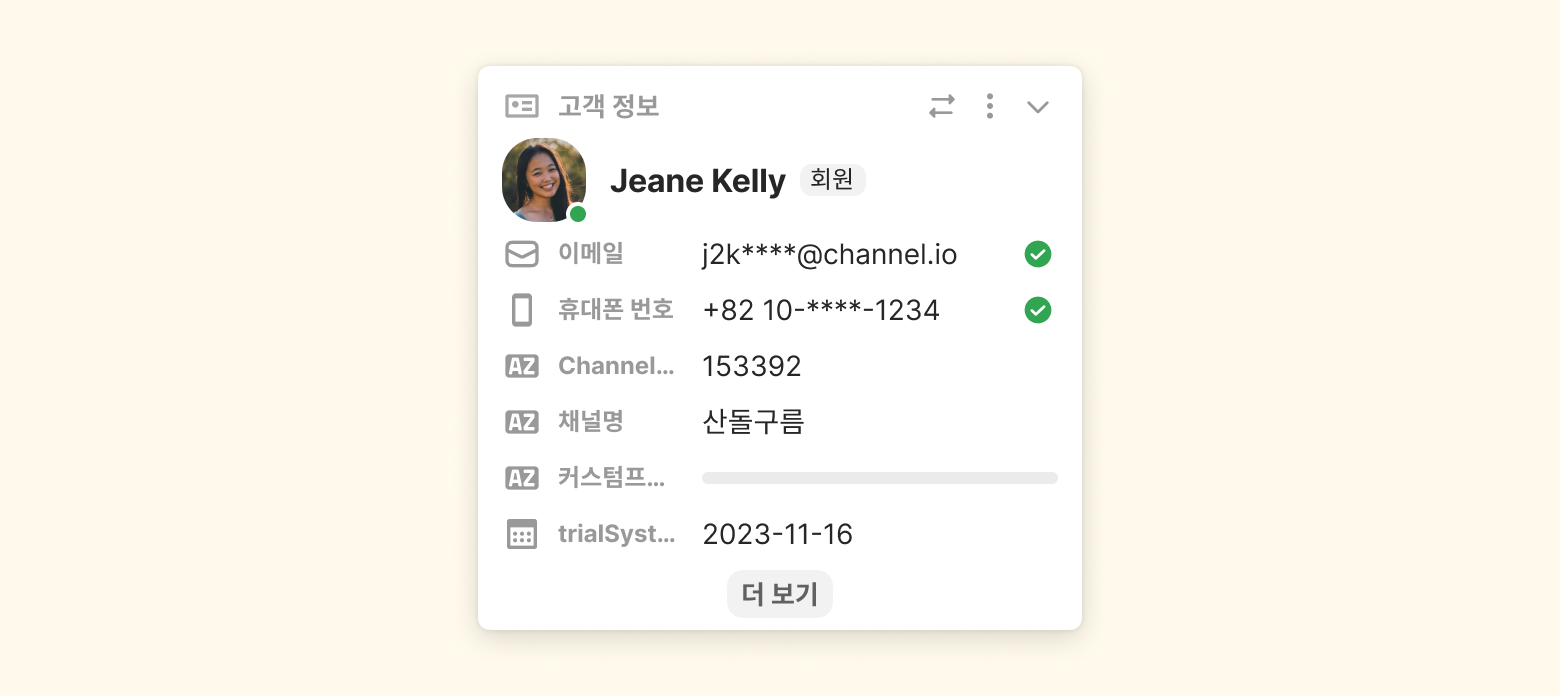This screenshot has height=696, width=1560.
Task: Select the 이메일 row
Action: (780, 255)
